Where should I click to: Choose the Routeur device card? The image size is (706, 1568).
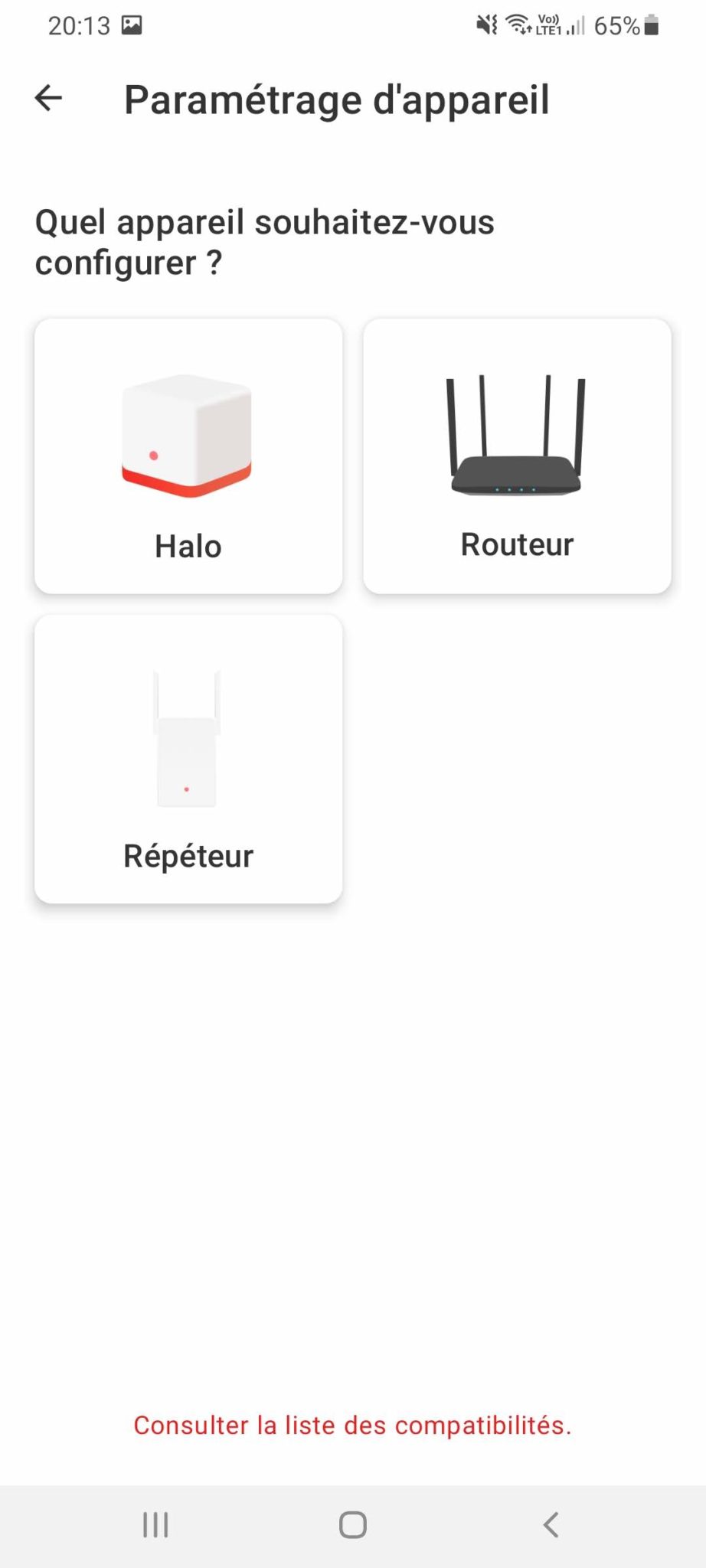coord(517,456)
